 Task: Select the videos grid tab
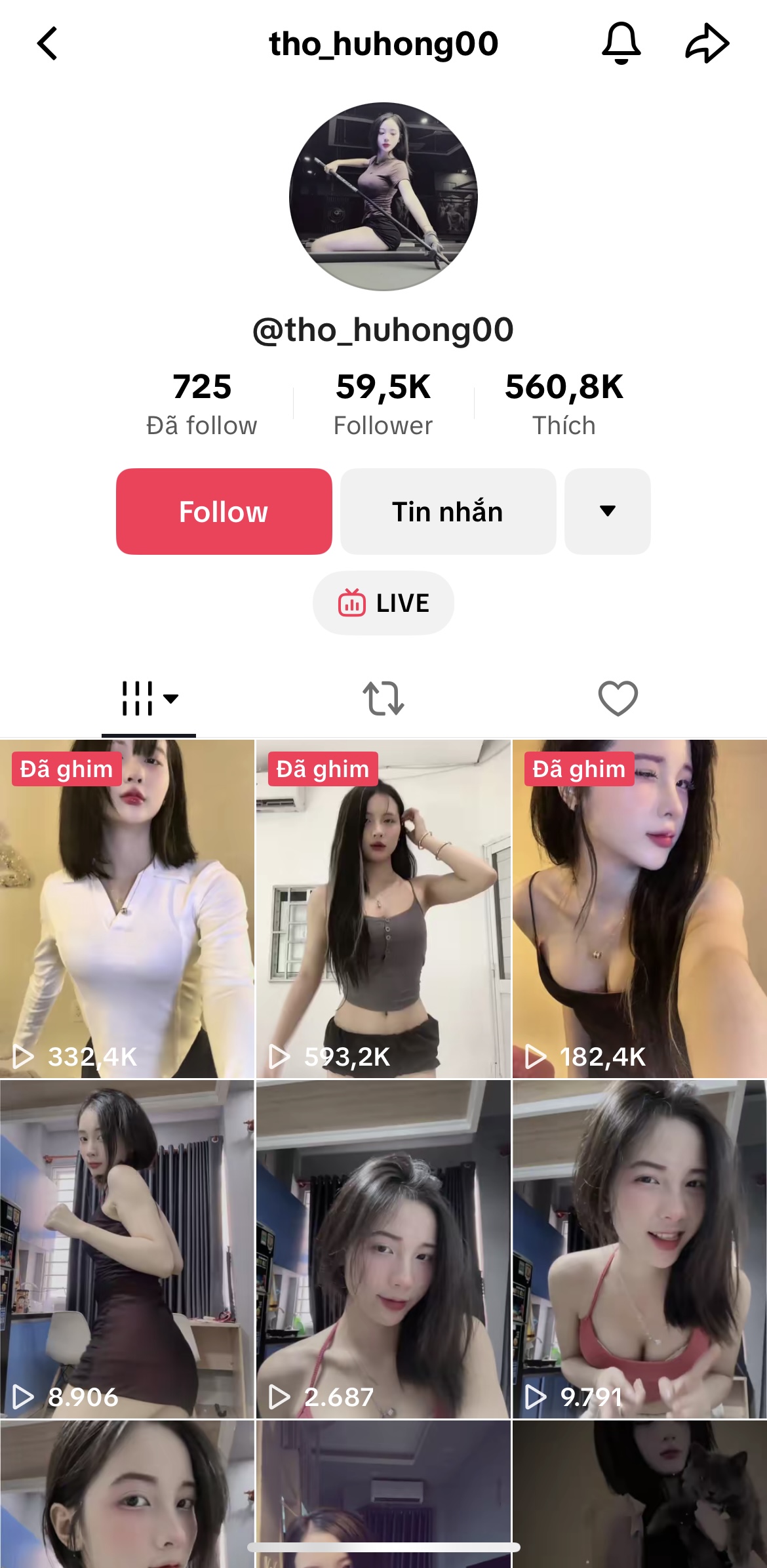[149, 699]
